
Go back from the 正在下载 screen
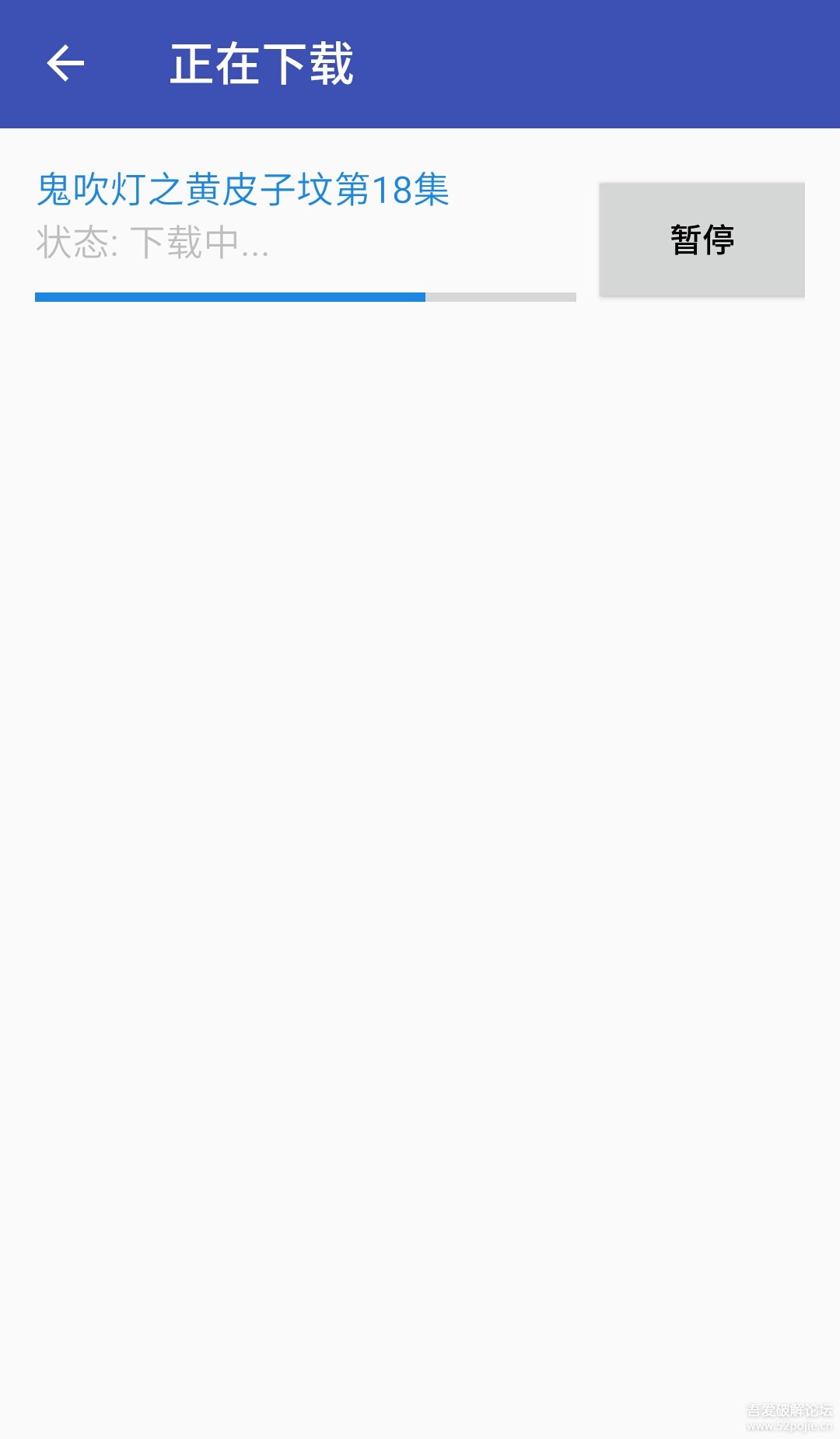point(65,64)
